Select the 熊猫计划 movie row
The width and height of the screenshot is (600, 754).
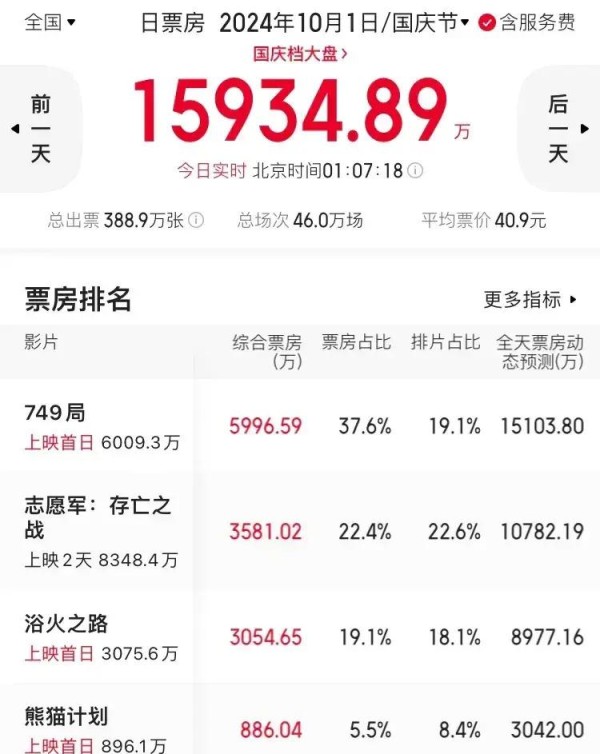(x=66, y=716)
